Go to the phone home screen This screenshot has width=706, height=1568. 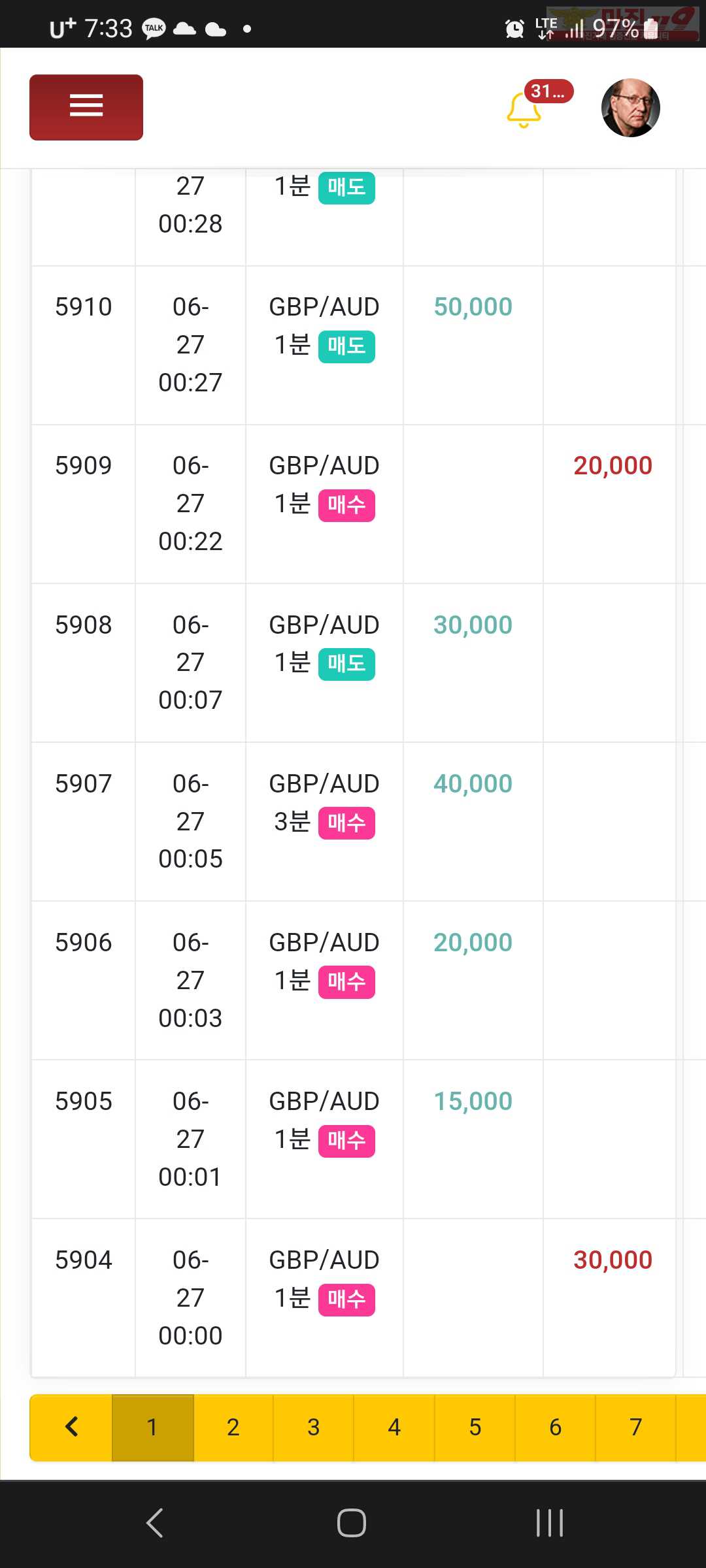[x=352, y=1523]
